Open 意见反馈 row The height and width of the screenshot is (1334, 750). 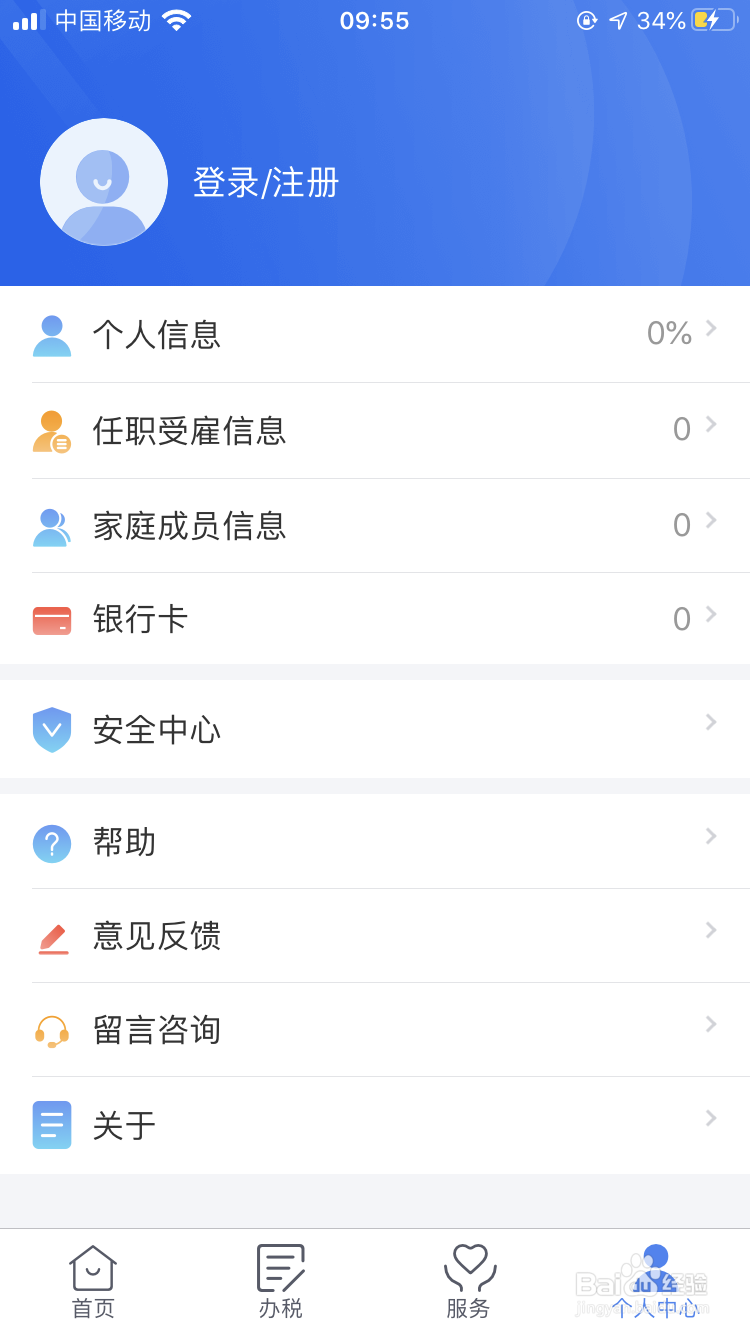point(375,936)
